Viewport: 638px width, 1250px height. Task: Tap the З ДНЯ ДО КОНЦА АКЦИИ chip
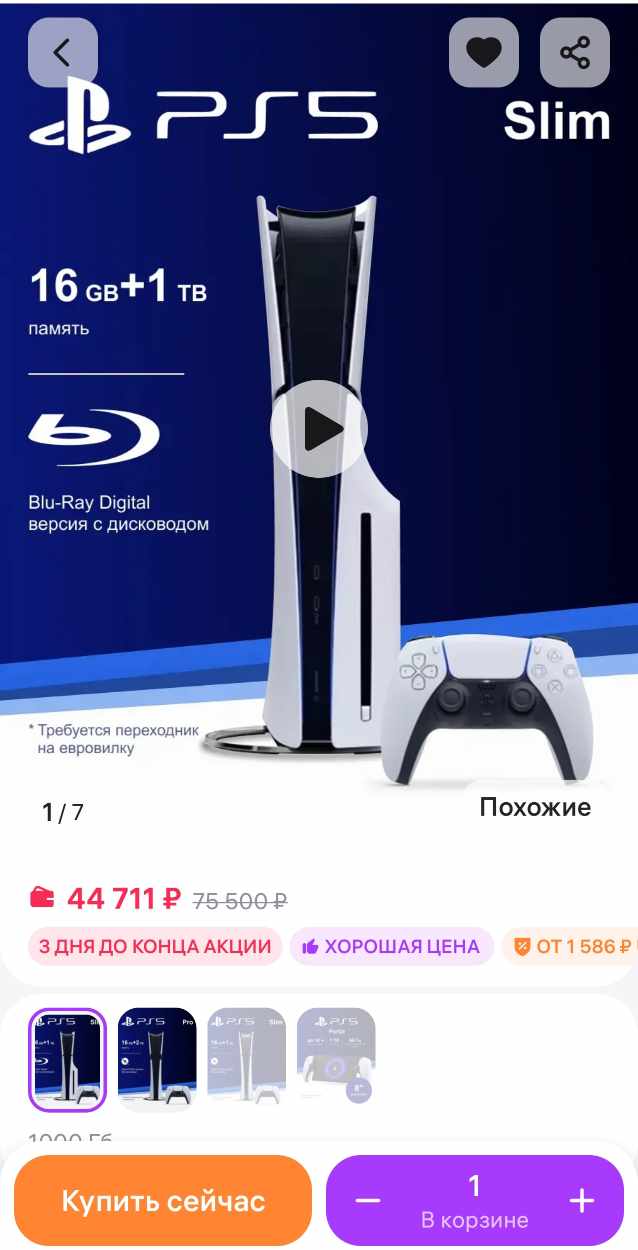(x=154, y=946)
